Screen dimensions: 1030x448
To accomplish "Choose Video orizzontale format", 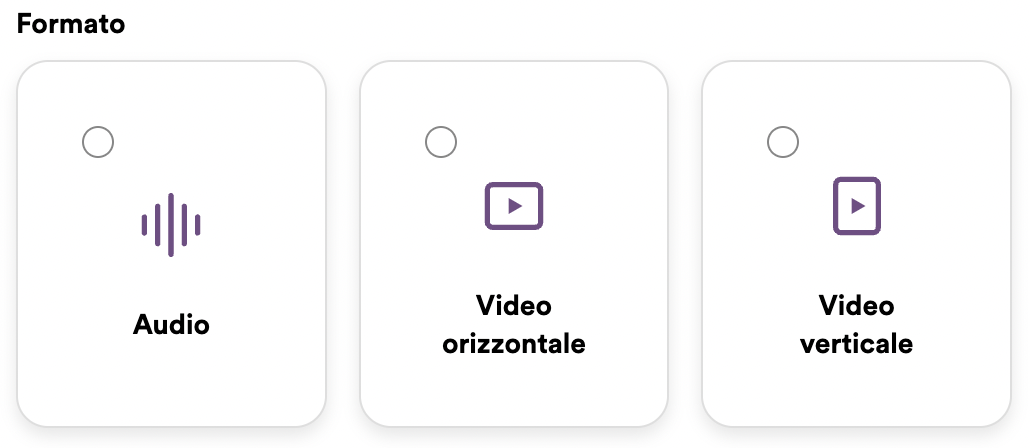I will click(441, 142).
